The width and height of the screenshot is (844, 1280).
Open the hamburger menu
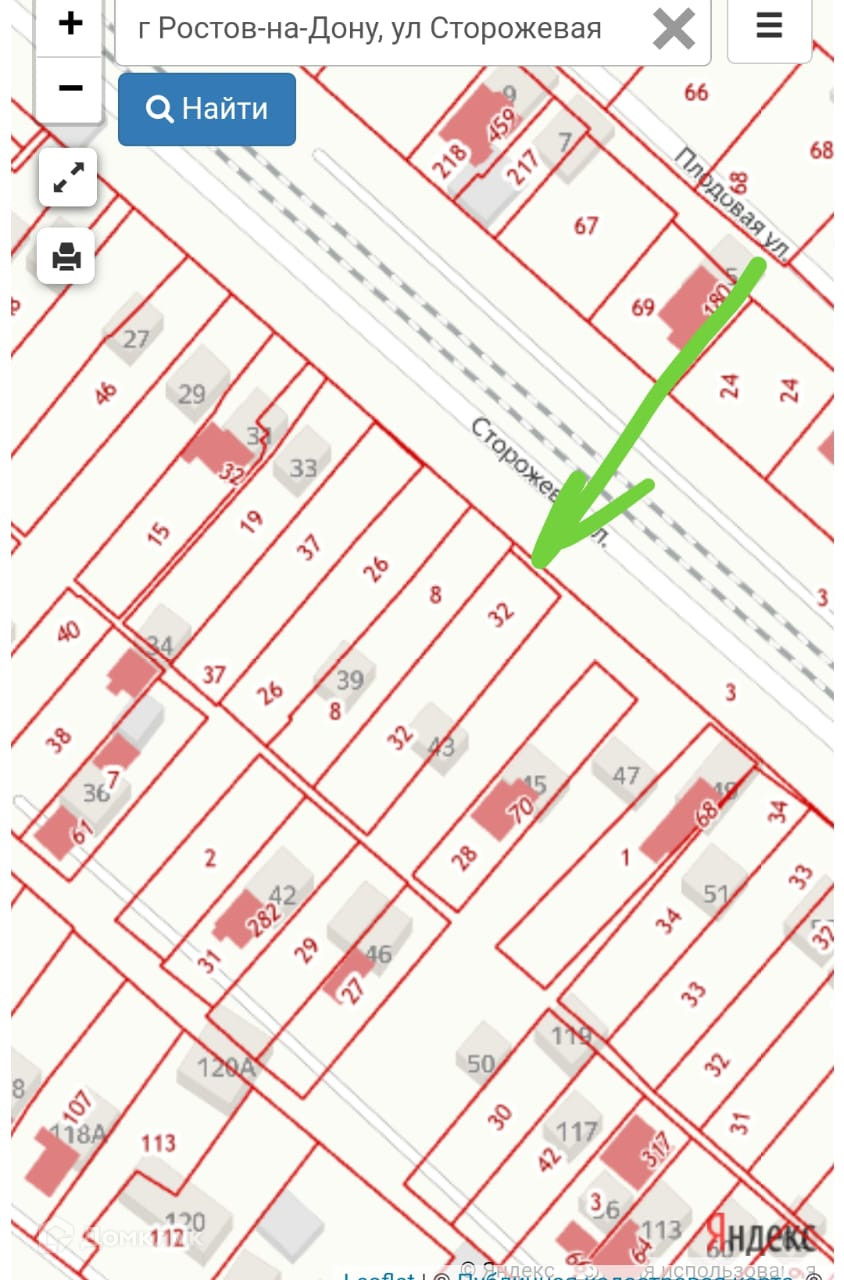click(x=769, y=28)
